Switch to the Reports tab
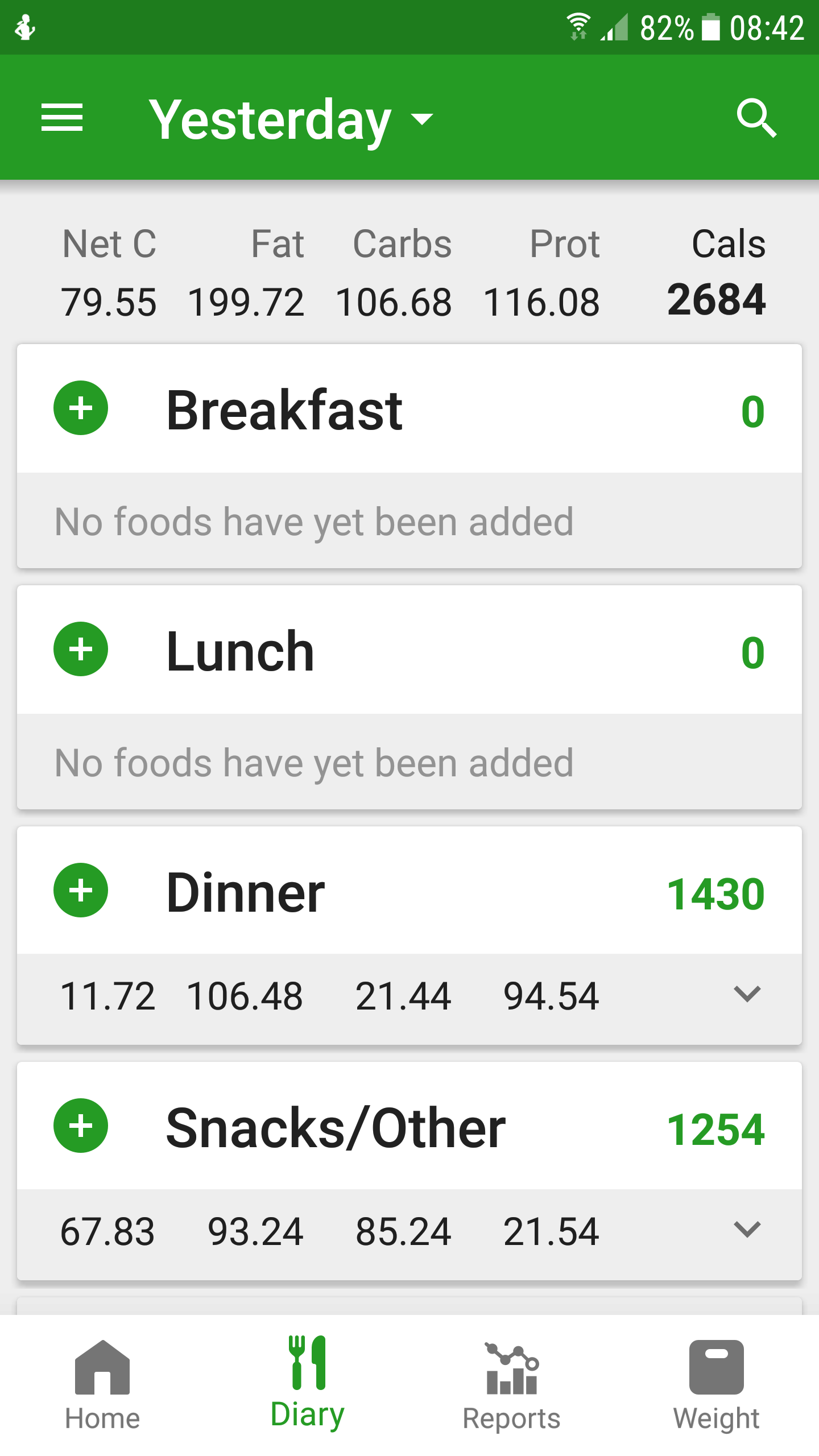The image size is (819, 1456). point(512,1385)
